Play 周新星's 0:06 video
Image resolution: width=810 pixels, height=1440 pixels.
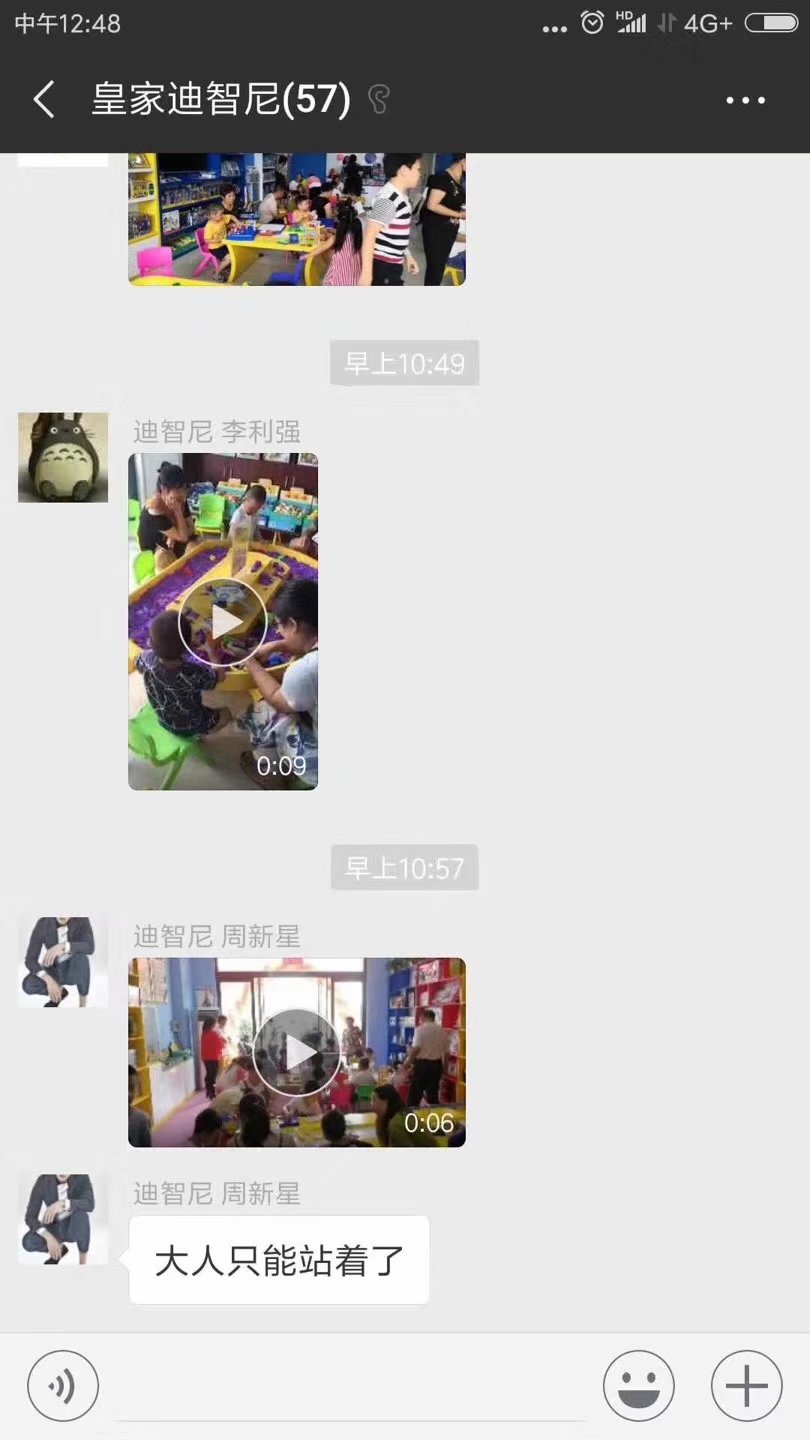pos(297,1052)
